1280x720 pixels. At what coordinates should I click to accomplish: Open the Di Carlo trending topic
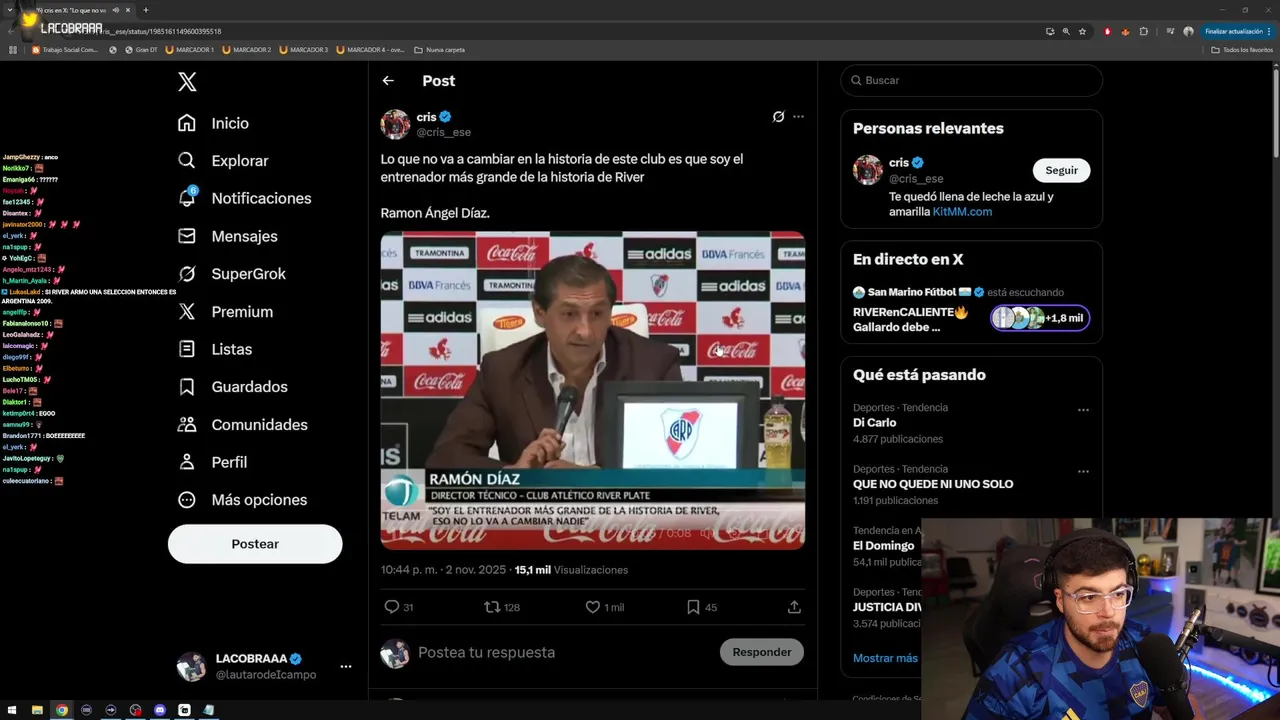pyautogui.click(x=875, y=423)
